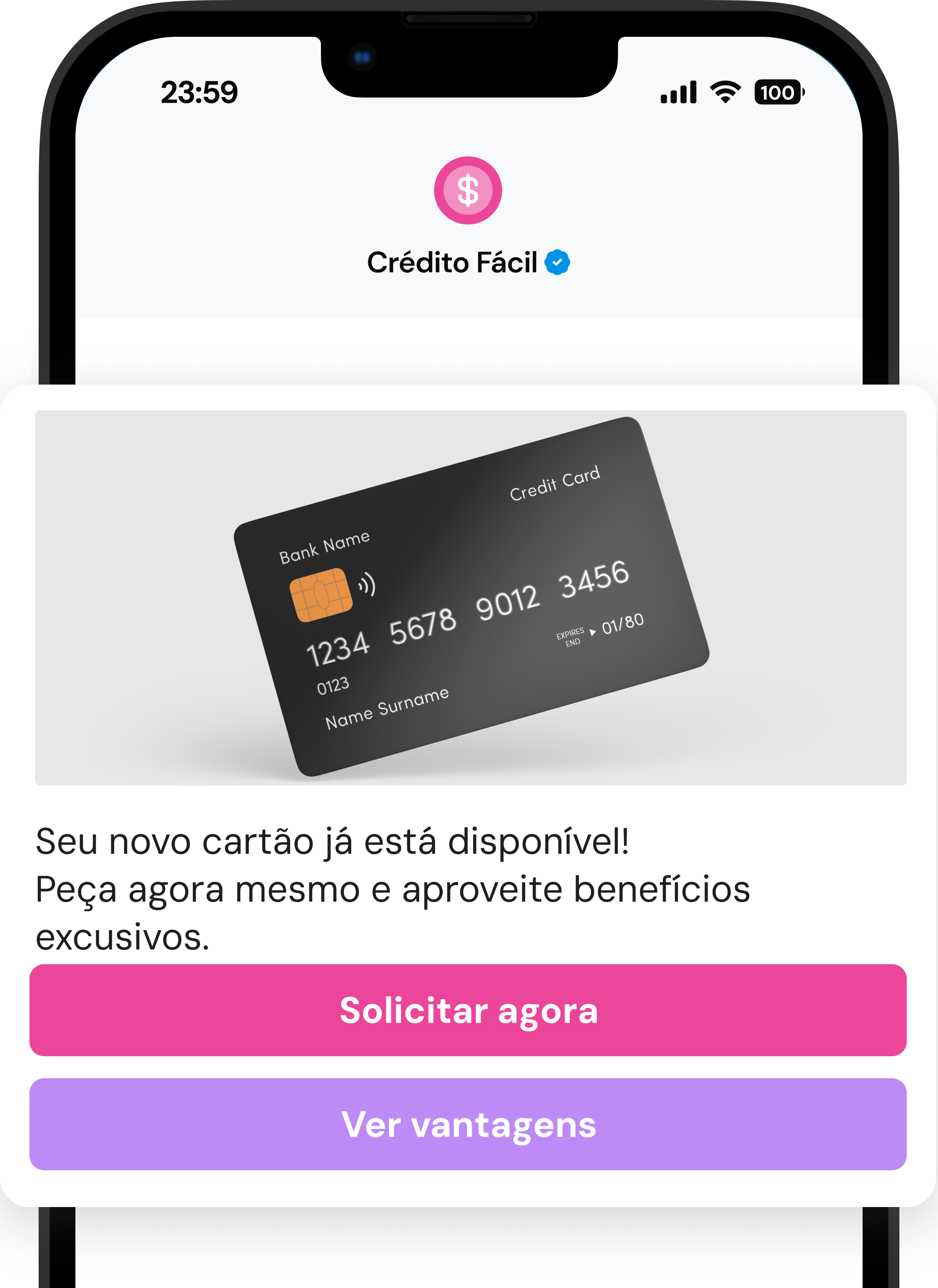Click the pink dollar sign icon
Viewport: 938px width, 1288px height.
pos(468,190)
